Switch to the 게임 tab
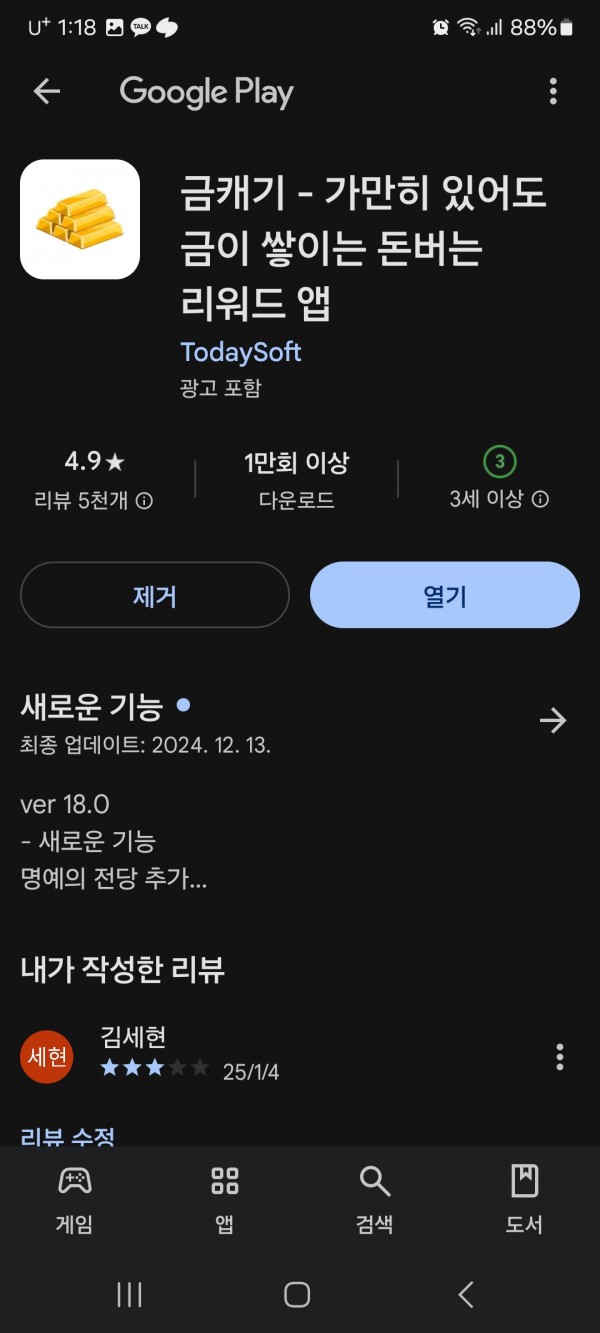Image resolution: width=600 pixels, height=1333 pixels. pyautogui.click(x=75, y=1199)
